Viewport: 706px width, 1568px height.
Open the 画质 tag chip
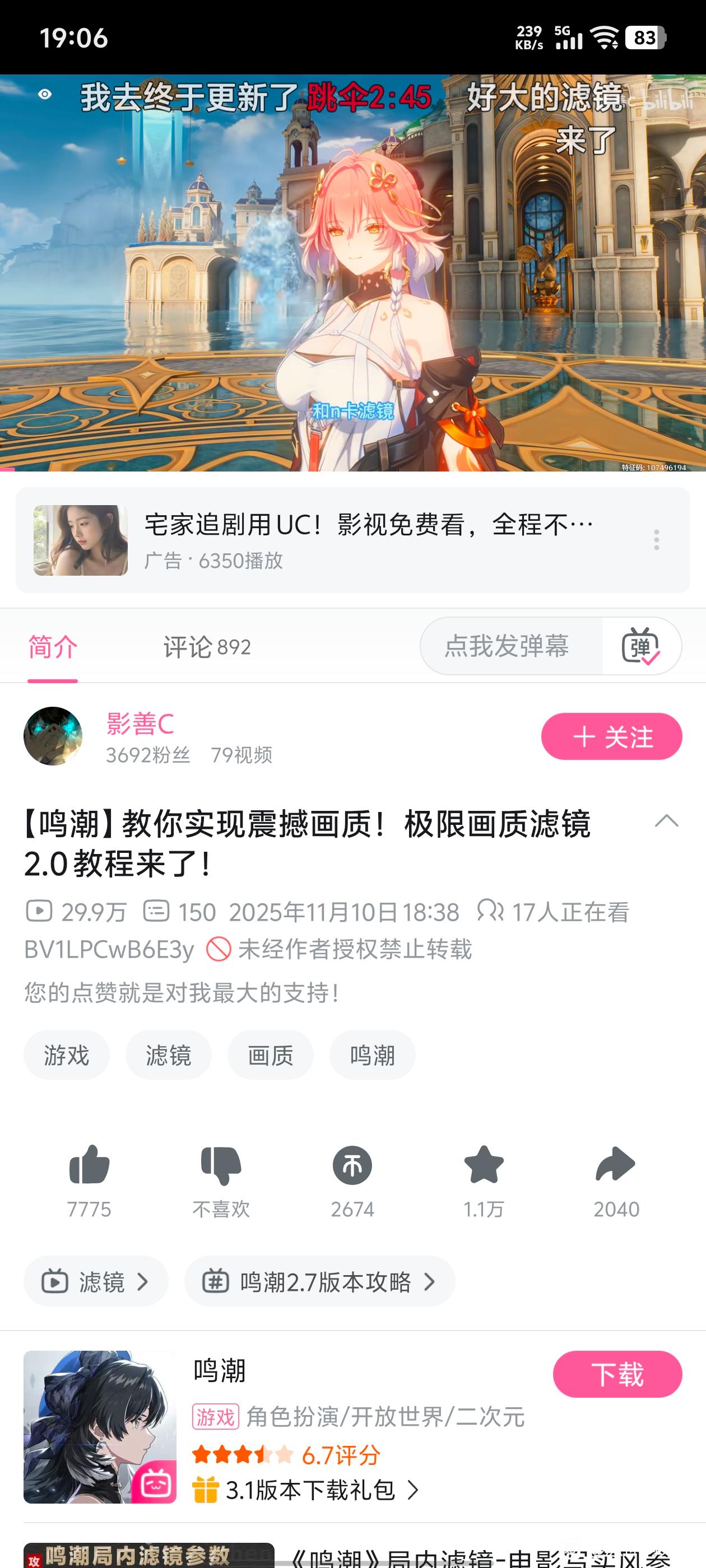point(271,1055)
